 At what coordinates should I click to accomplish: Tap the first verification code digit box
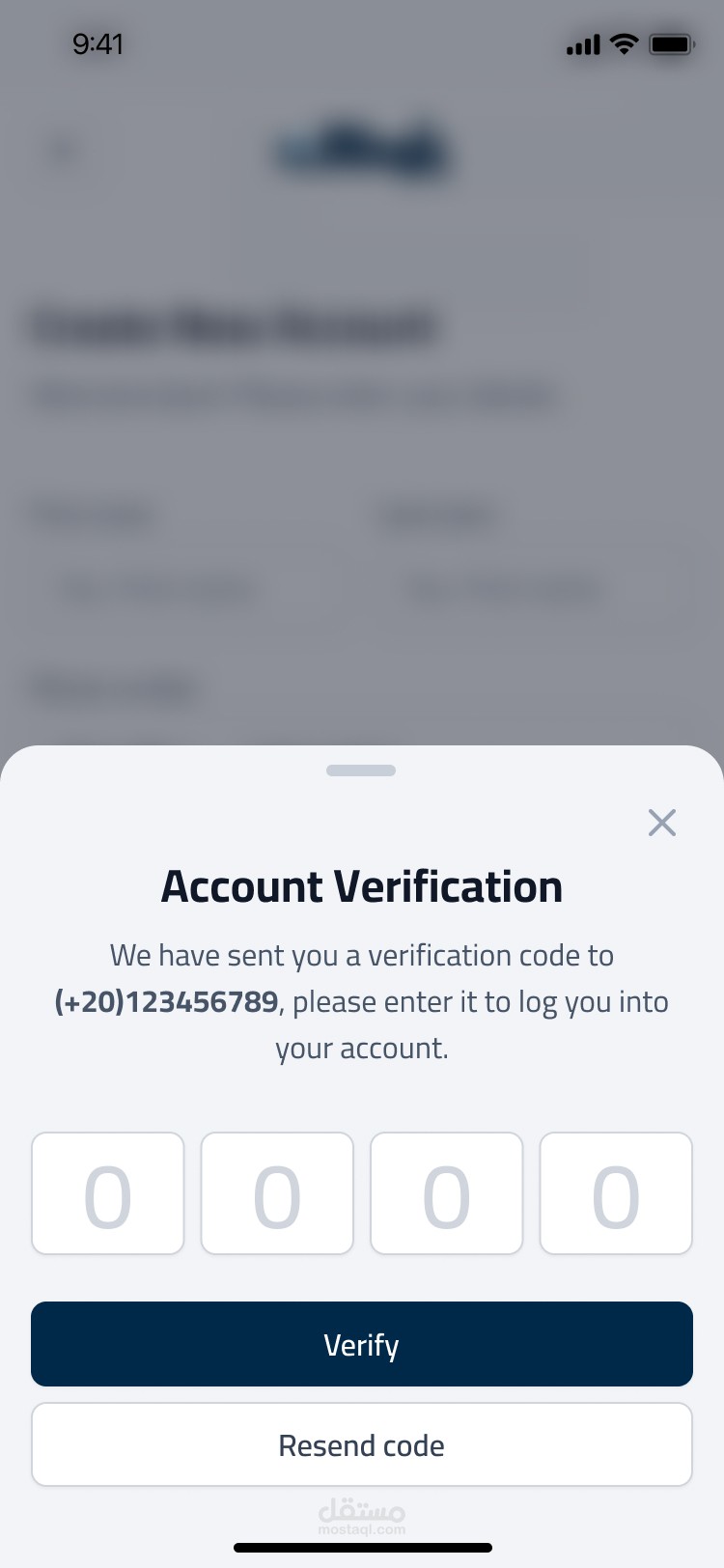[108, 1193]
